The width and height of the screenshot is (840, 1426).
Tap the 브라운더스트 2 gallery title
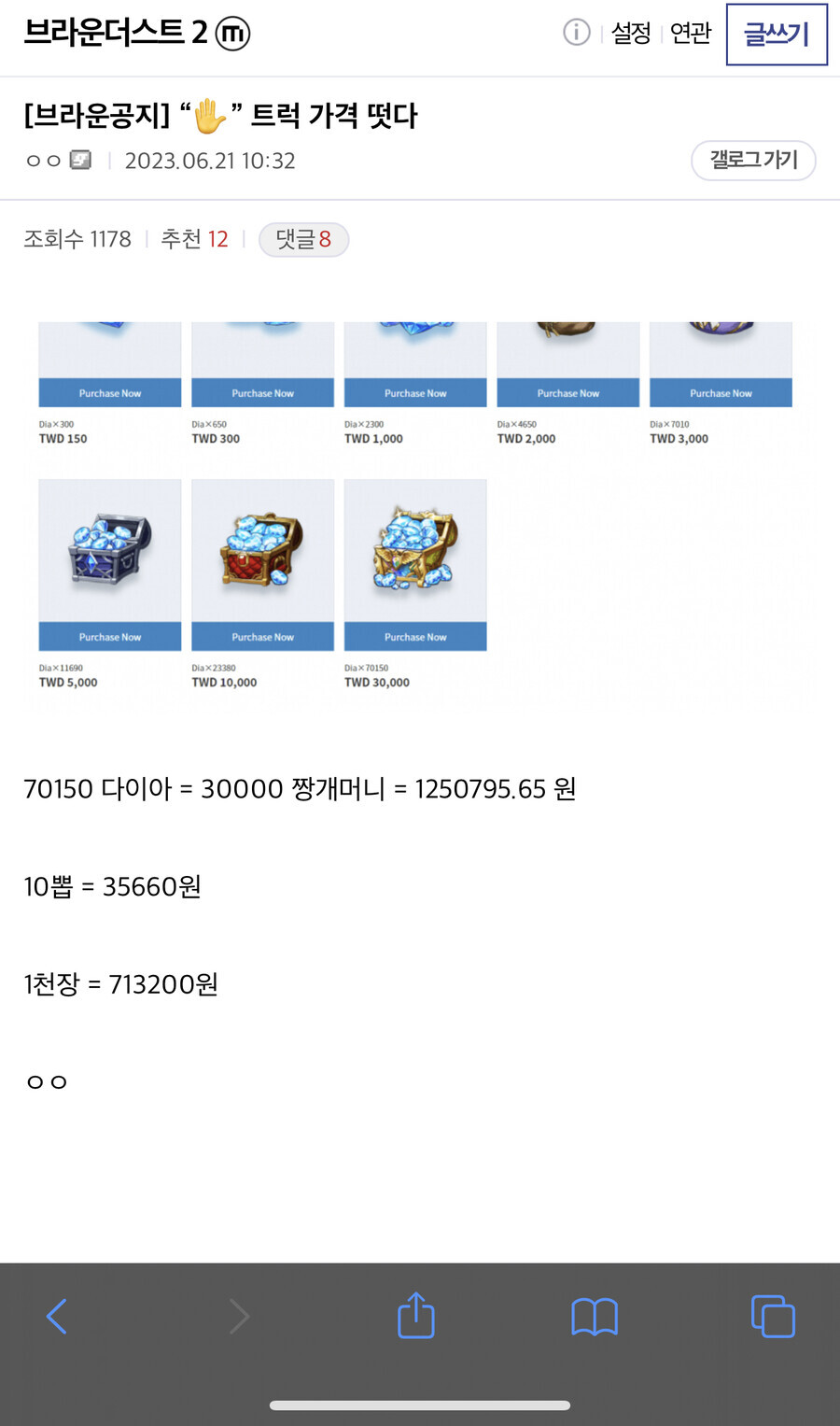pyautogui.click(x=112, y=33)
